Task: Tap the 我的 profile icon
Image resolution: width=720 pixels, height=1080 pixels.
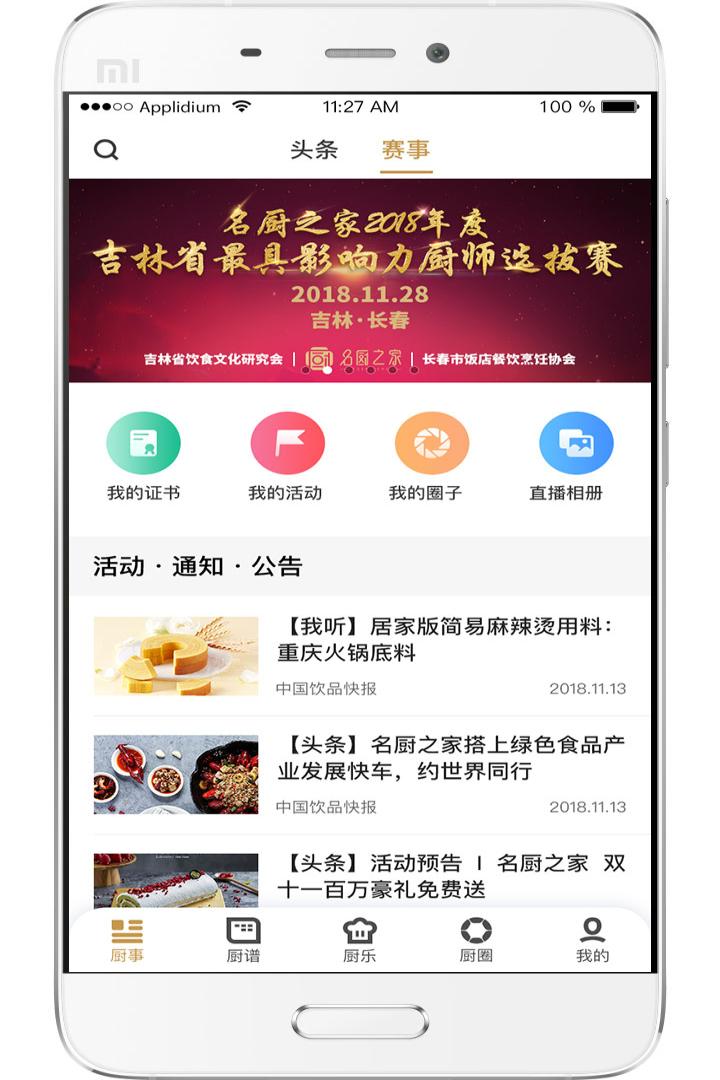Action: [590, 939]
